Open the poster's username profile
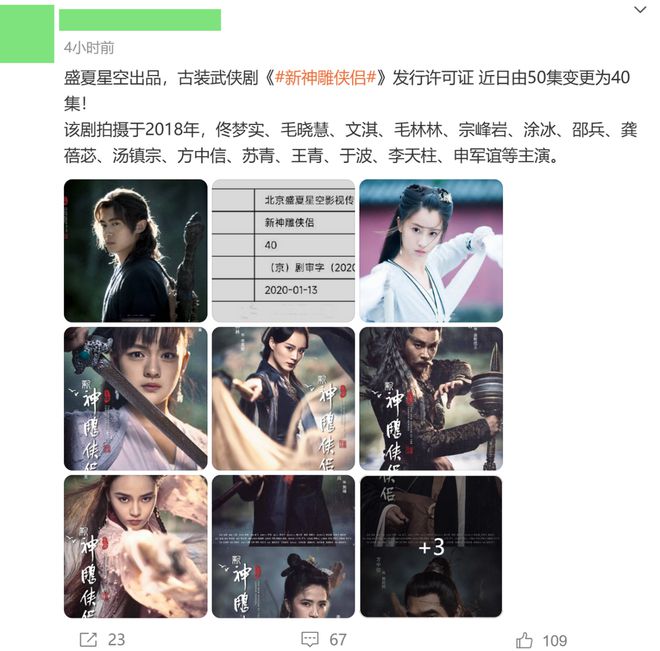 click(x=140, y=20)
